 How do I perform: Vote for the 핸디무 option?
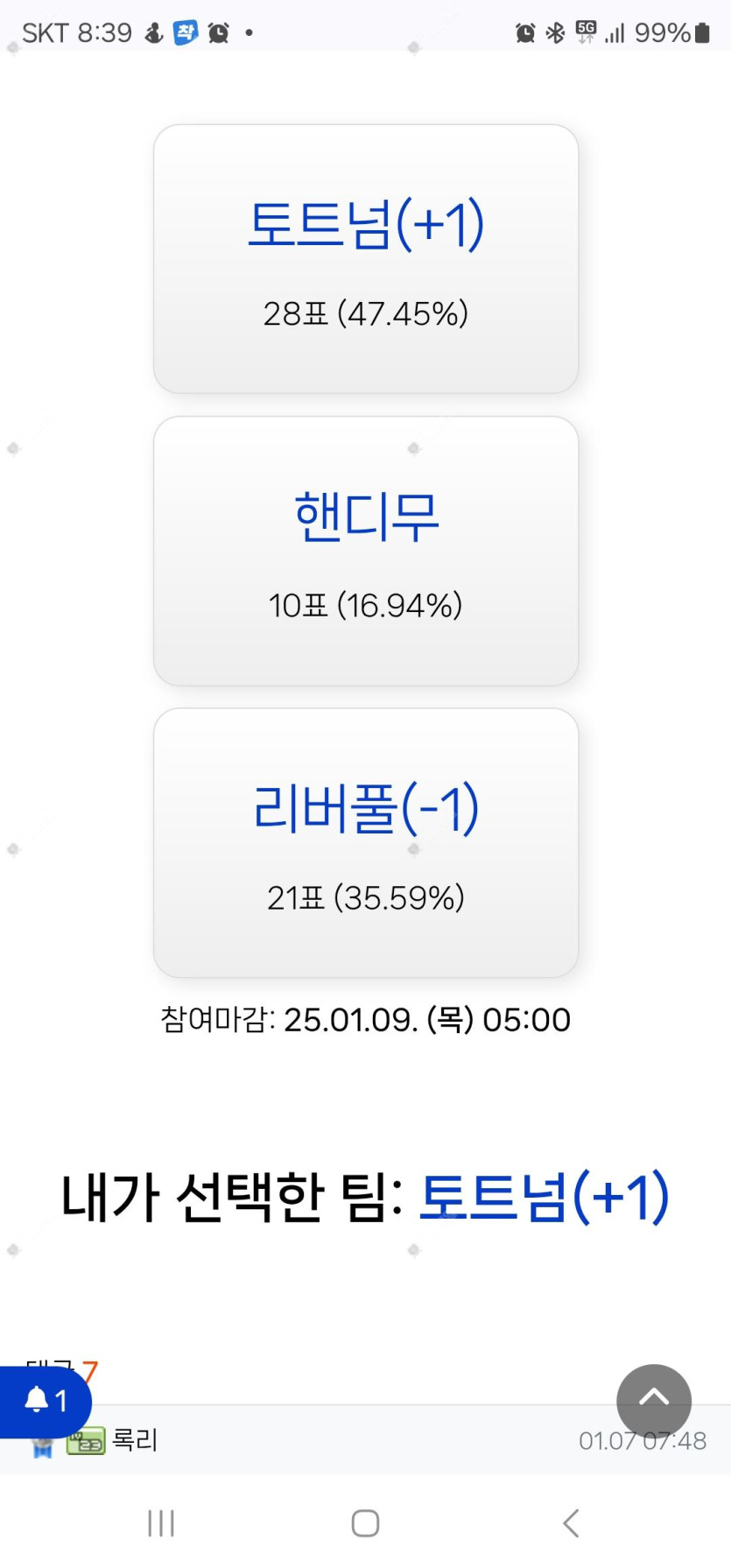[x=365, y=550]
